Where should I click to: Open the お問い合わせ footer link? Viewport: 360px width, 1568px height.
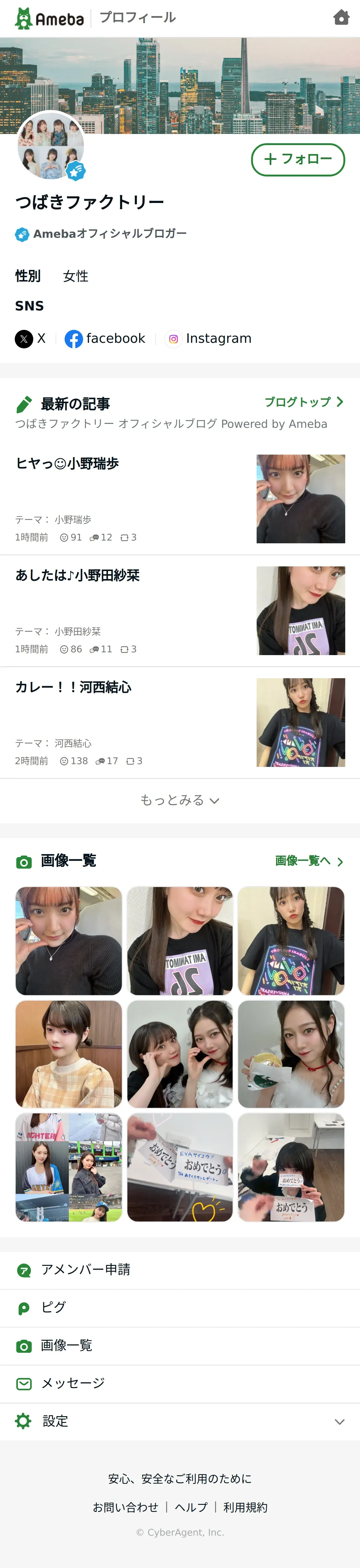125,1507
